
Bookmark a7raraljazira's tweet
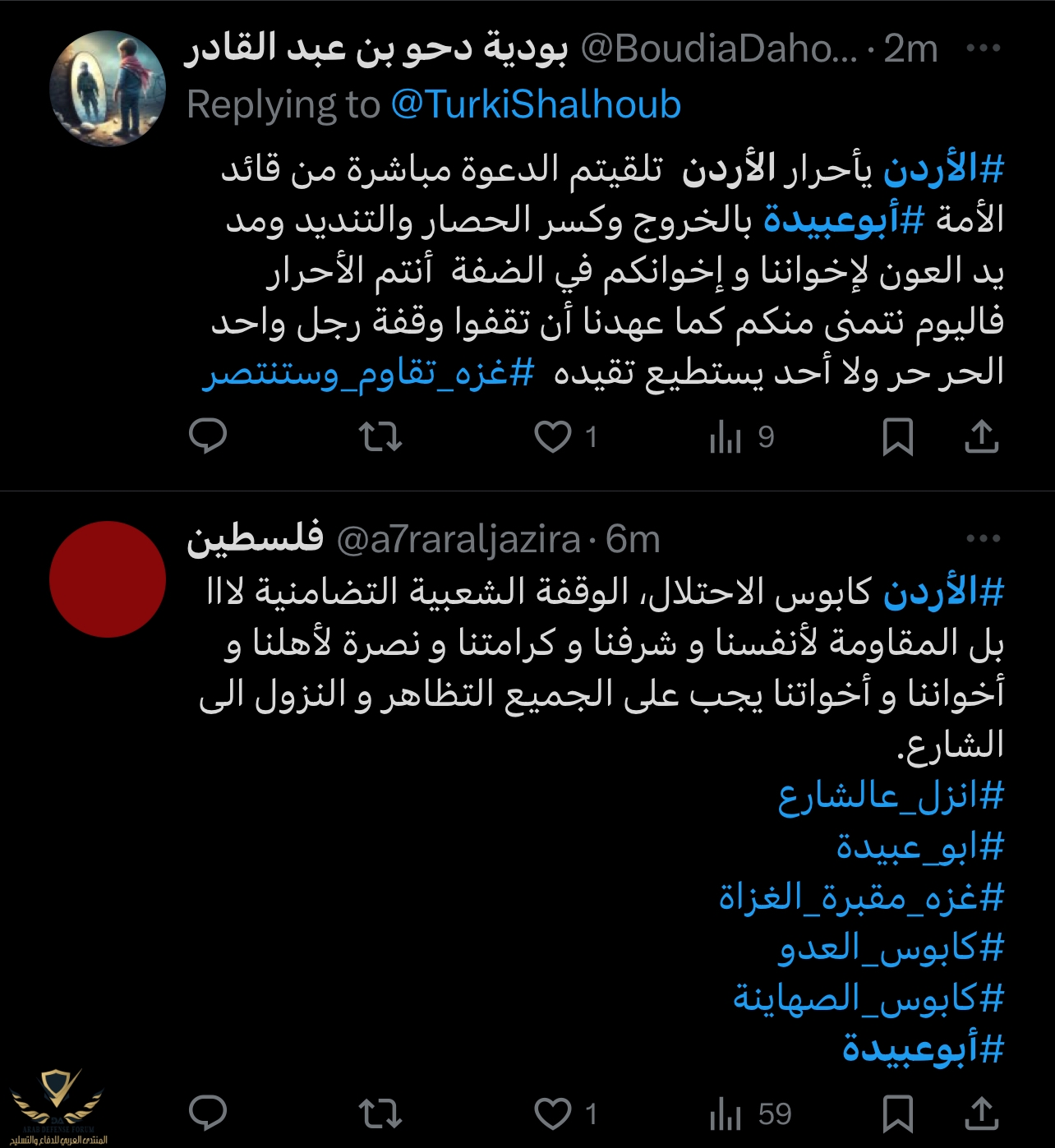coord(897,1113)
